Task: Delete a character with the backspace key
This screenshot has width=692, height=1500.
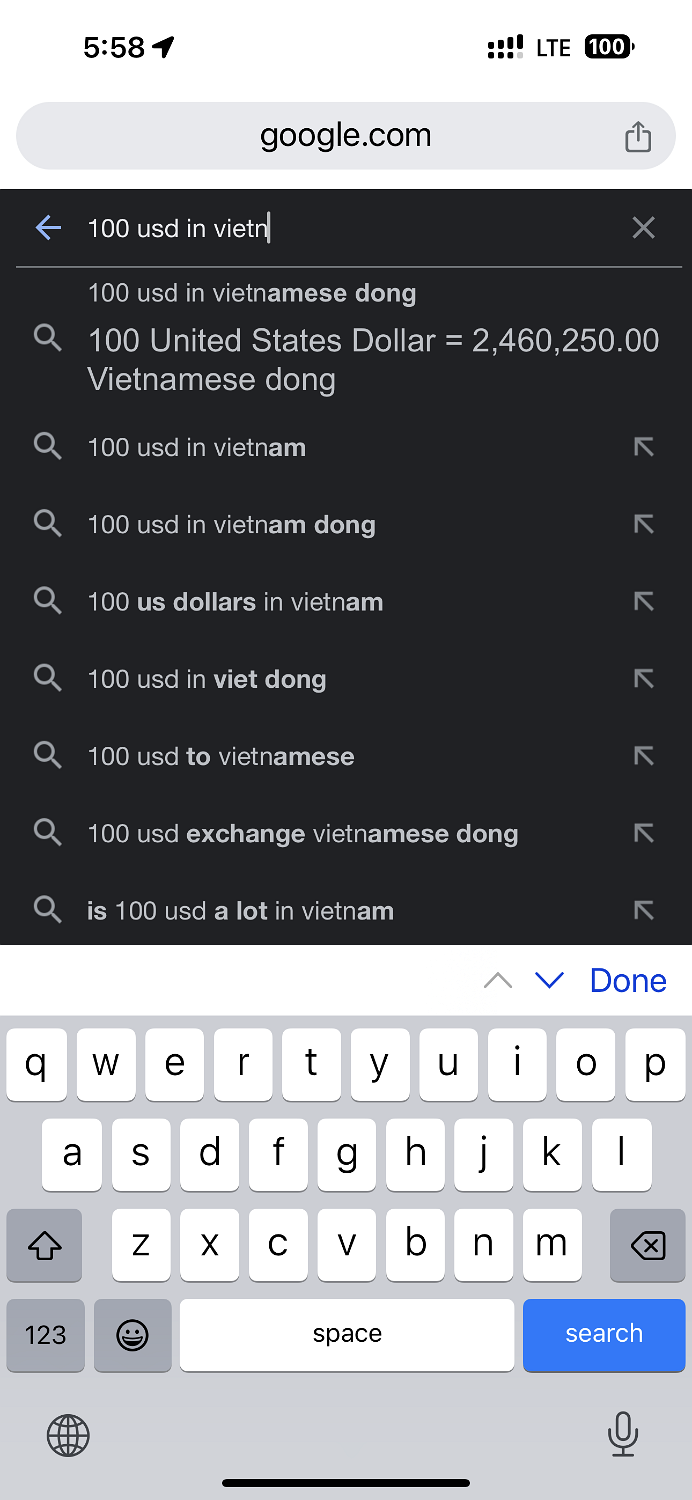Action: coord(648,1245)
